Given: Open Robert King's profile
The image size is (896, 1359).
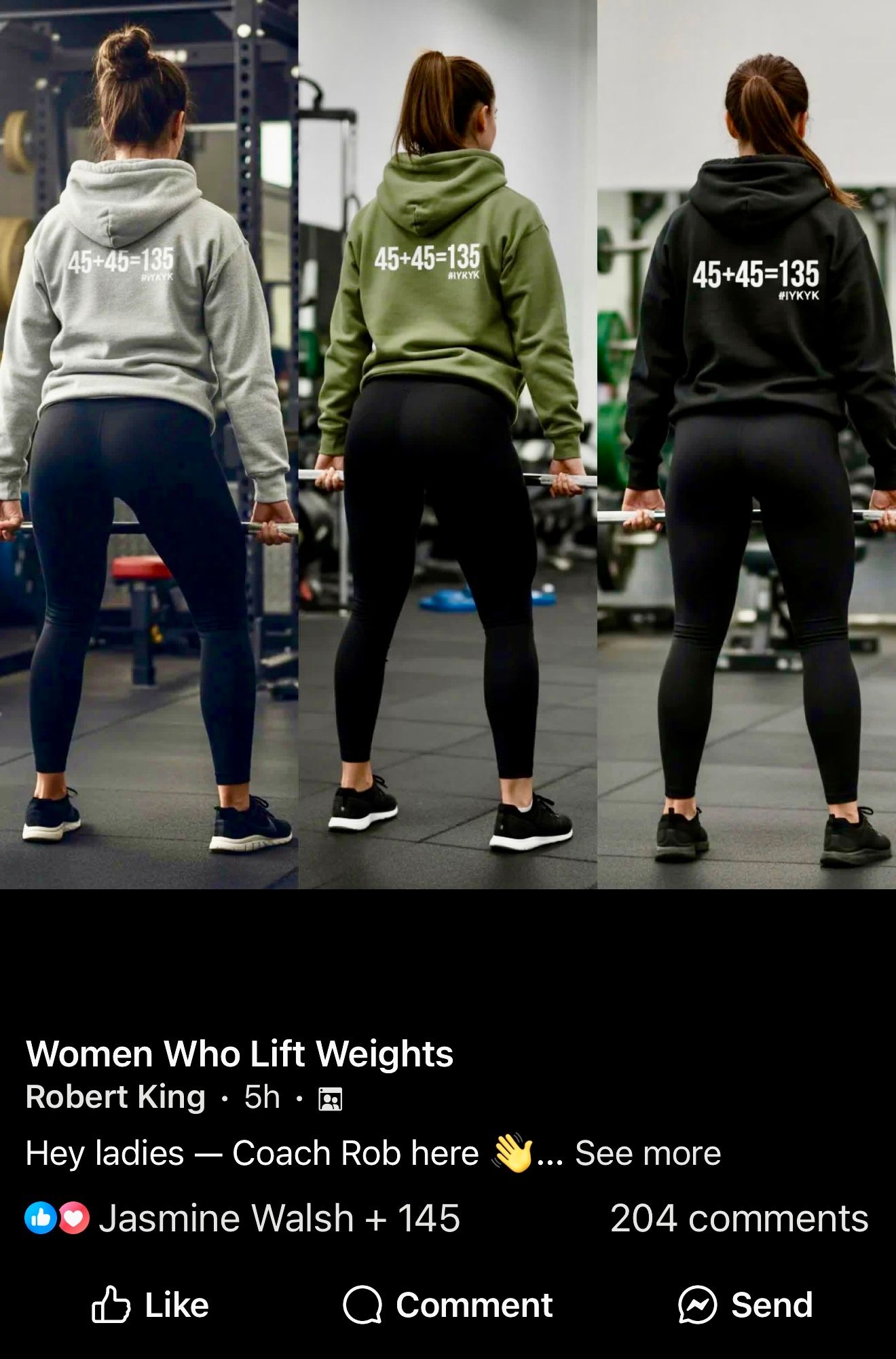Looking at the screenshot, I should point(115,1097).
